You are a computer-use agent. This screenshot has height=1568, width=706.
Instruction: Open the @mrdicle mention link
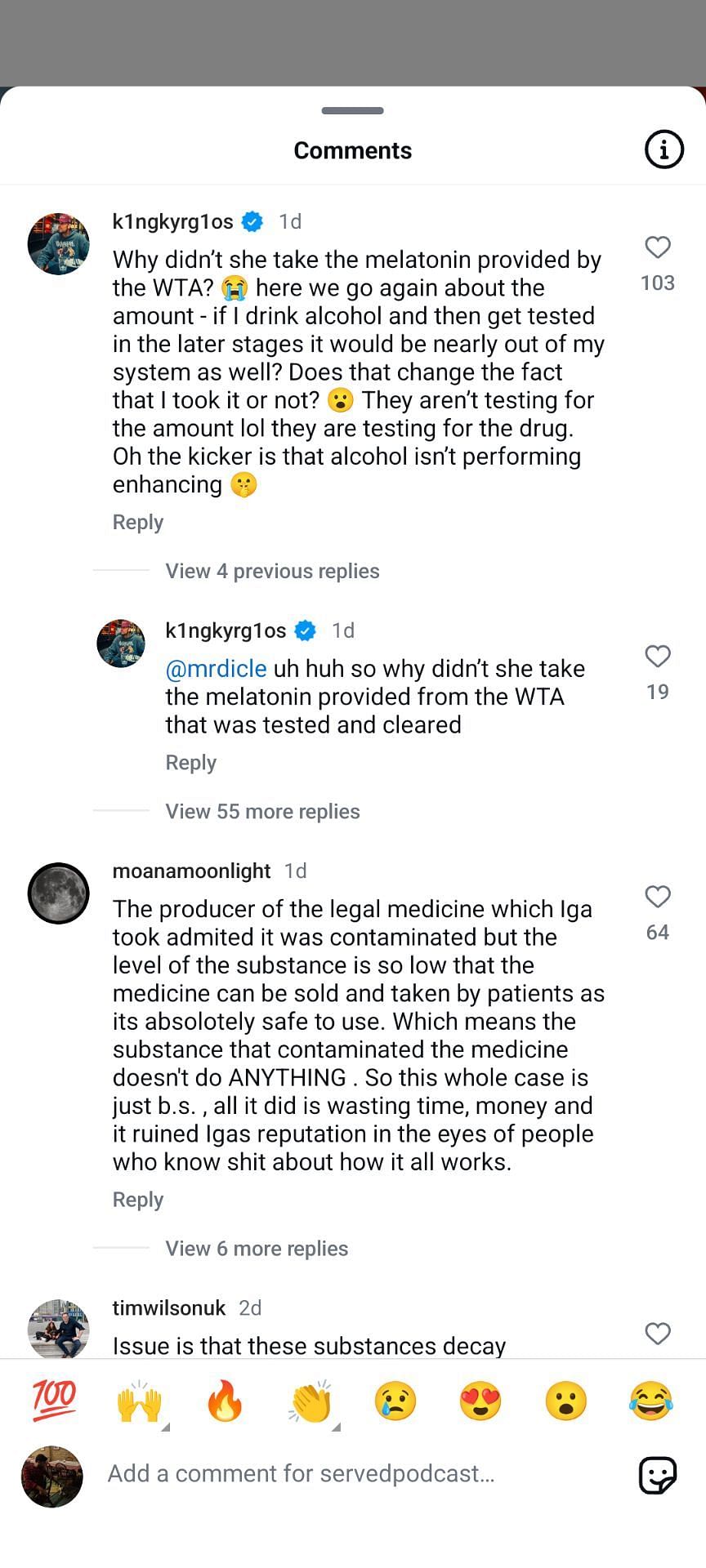click(216, 669)
